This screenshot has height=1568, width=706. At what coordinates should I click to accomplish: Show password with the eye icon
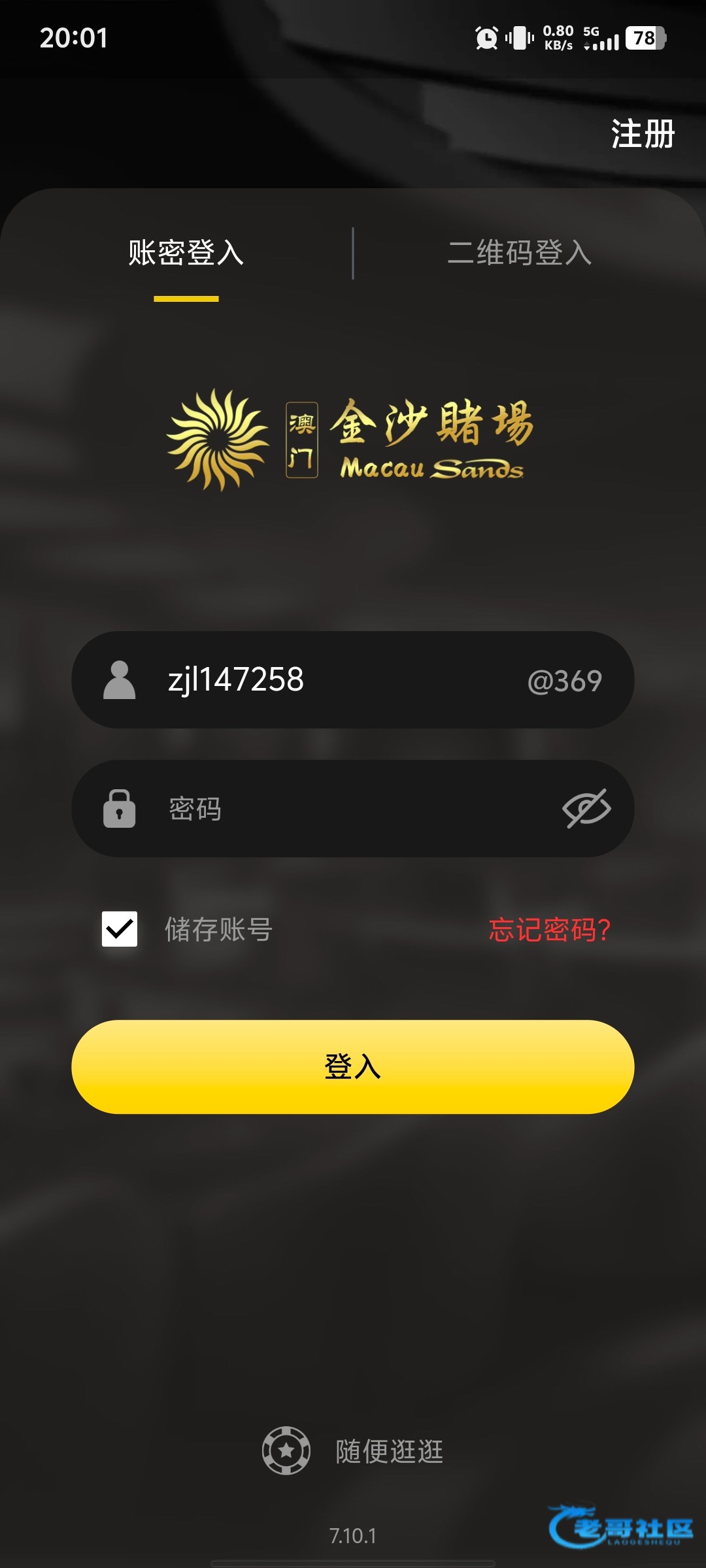[x=586, y=809]
